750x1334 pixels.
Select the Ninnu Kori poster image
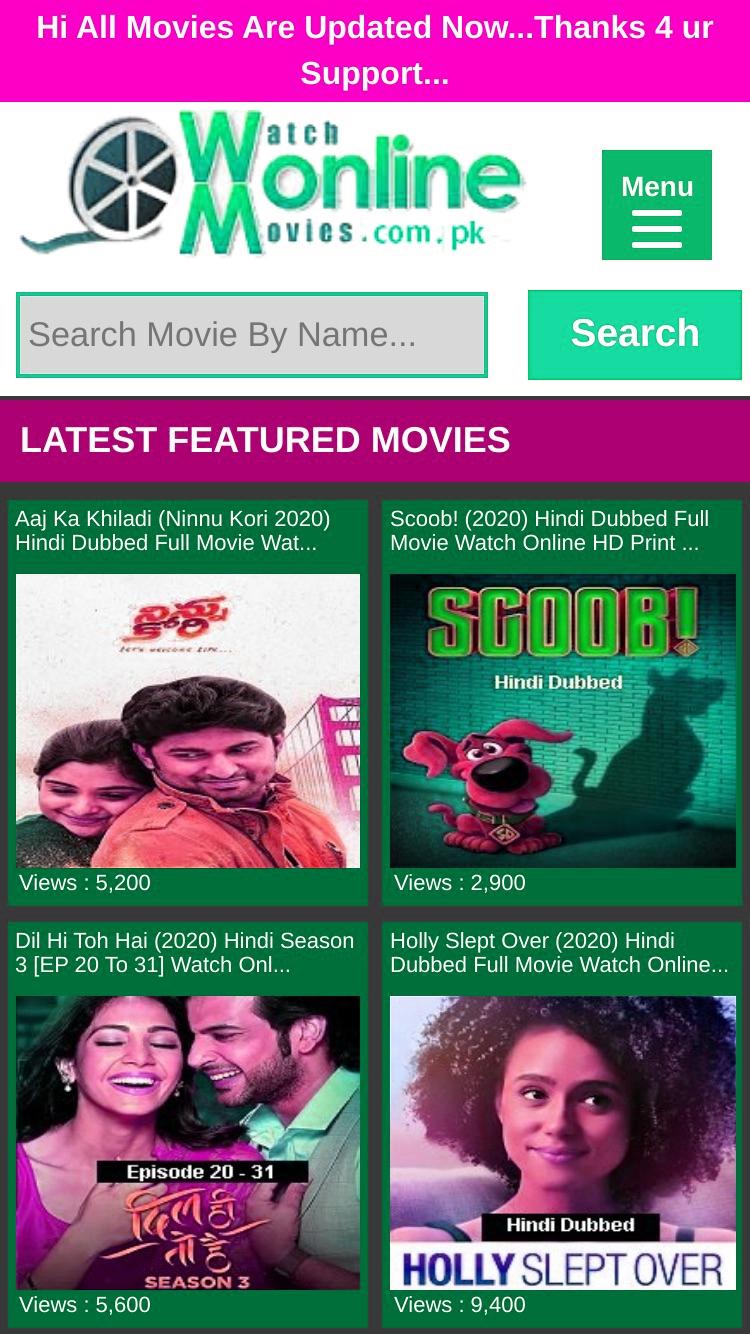pyautogui.click(x=188, y=720)
